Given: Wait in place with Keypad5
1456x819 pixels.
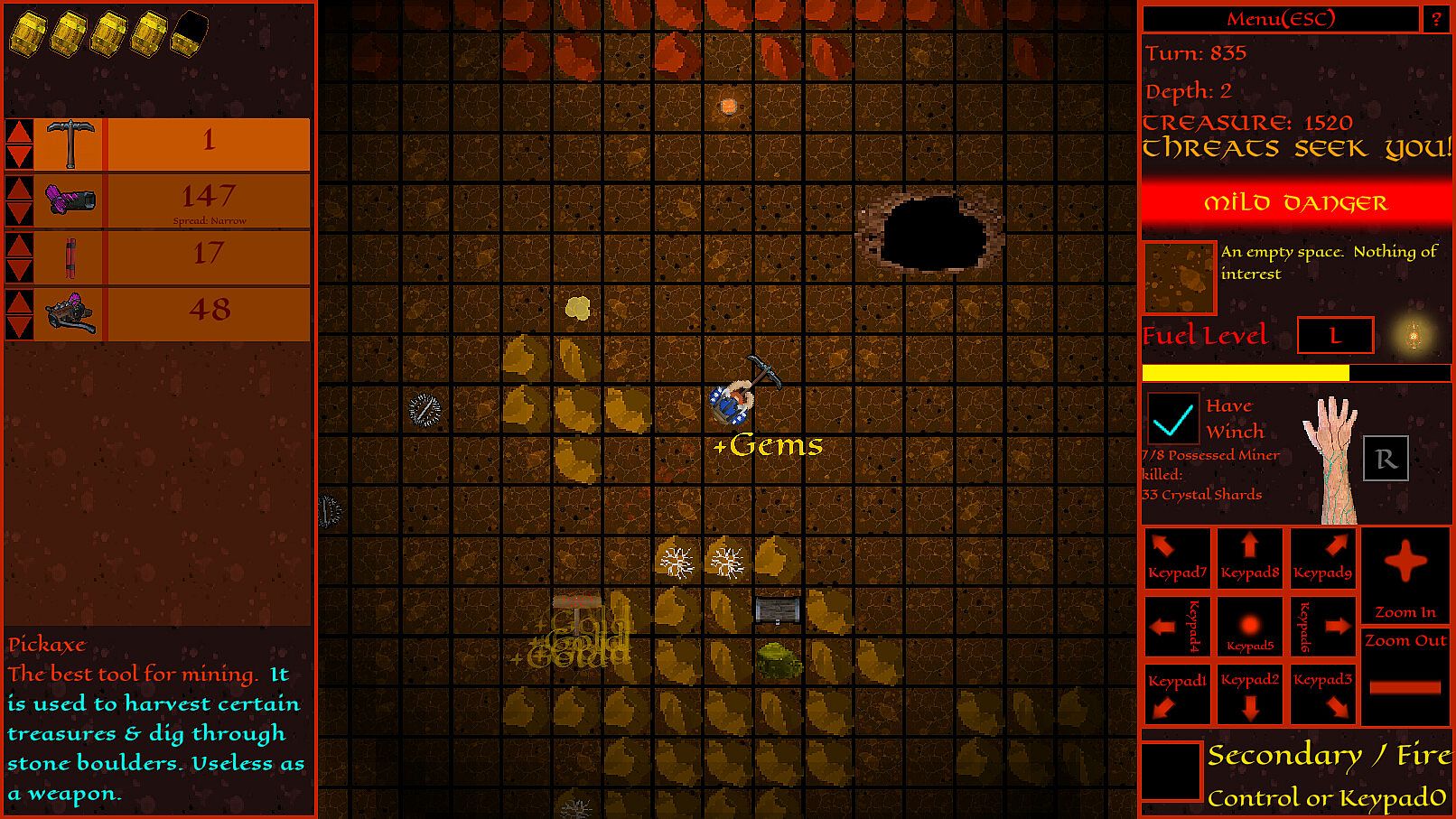Looking at the screenshot, I should pyautogui.click(x=1250, y=626).
